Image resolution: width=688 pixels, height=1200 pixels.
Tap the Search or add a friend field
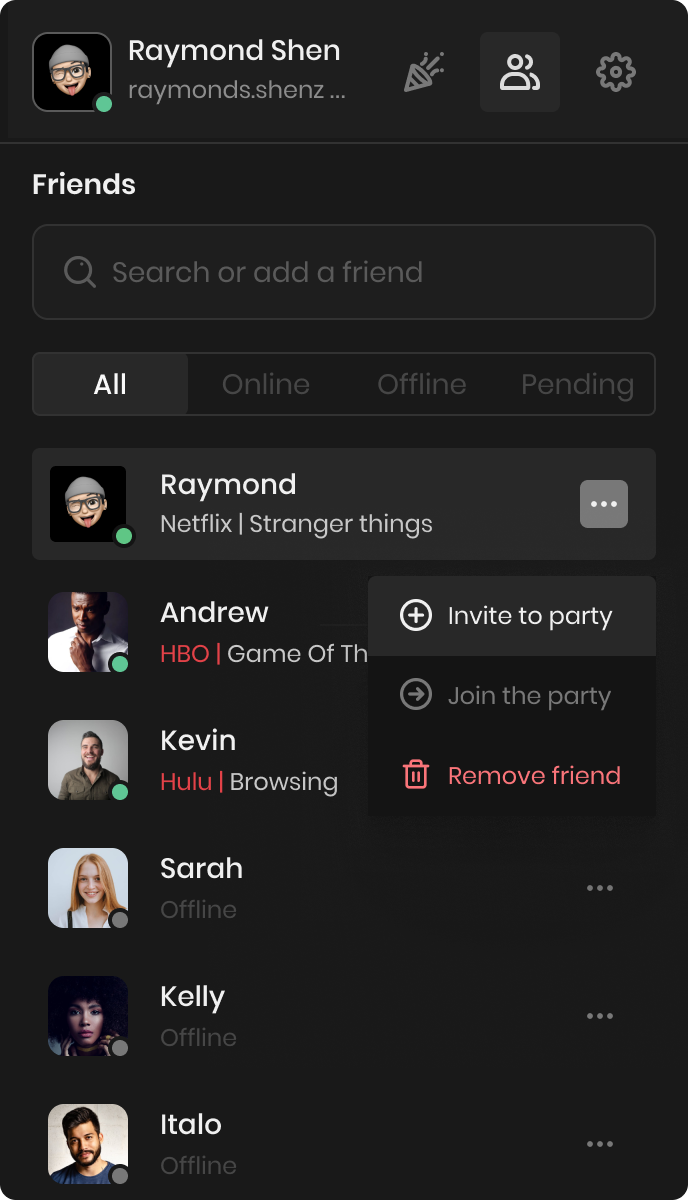[344, 272]
